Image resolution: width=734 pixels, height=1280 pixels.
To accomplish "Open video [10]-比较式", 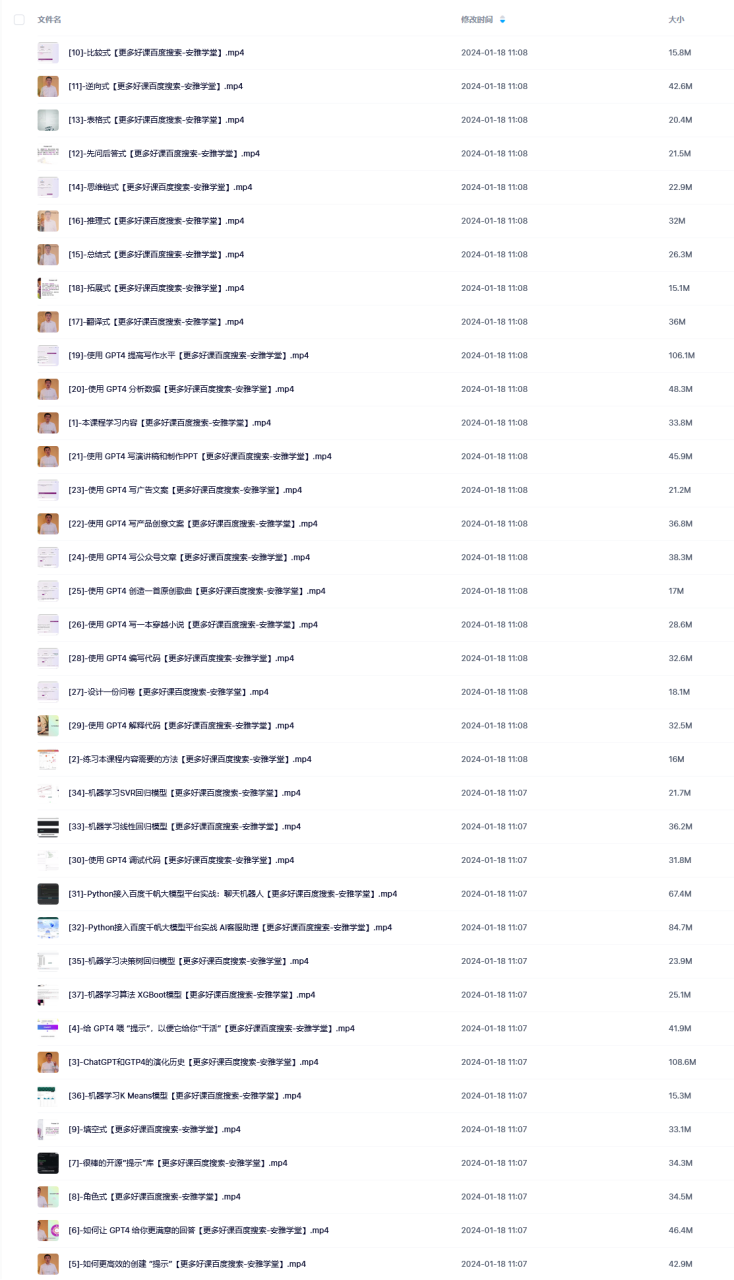I will point(155,53).
